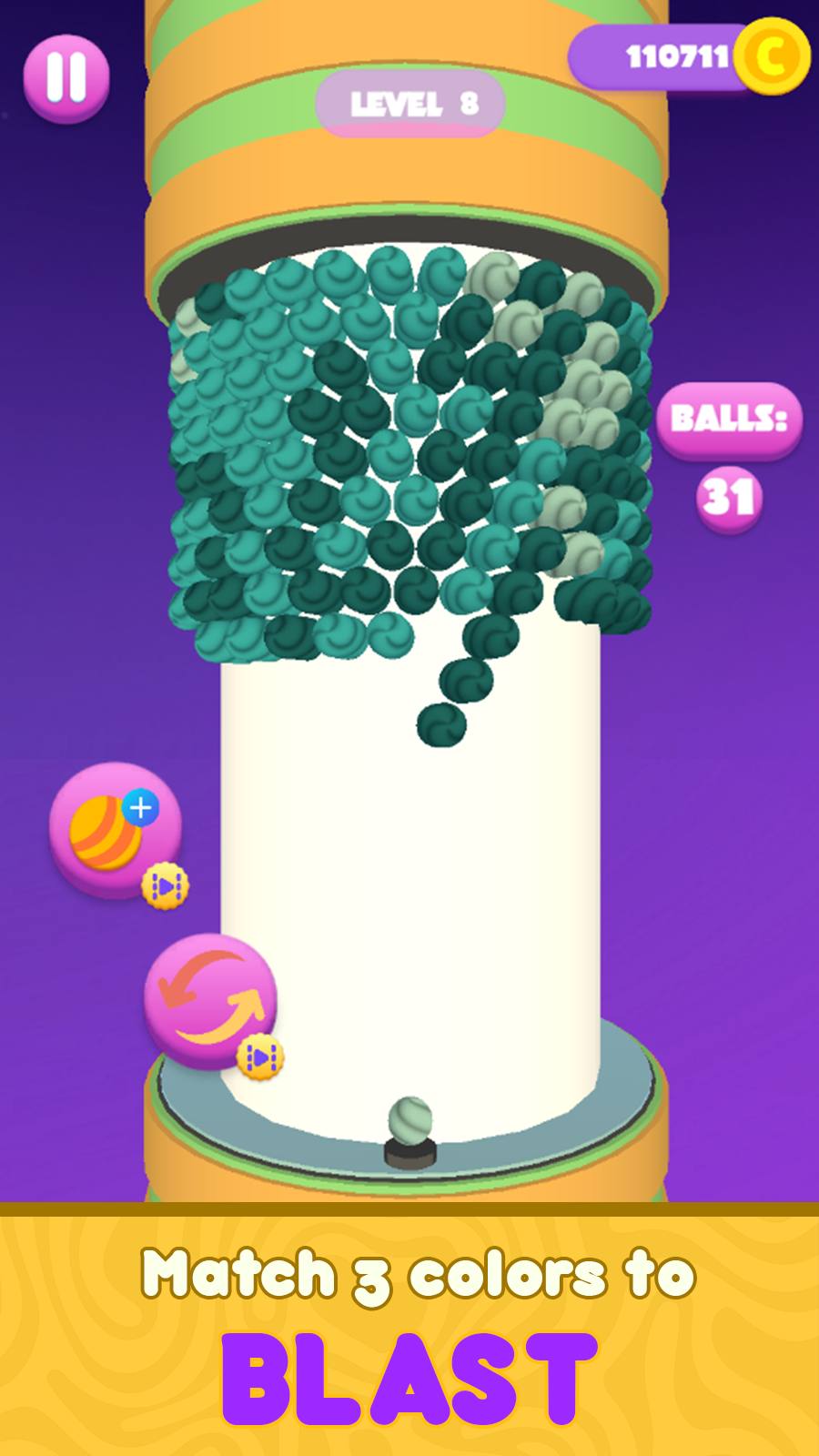Swap the current ball color
819x1456 pixels.
(210, 1000)
